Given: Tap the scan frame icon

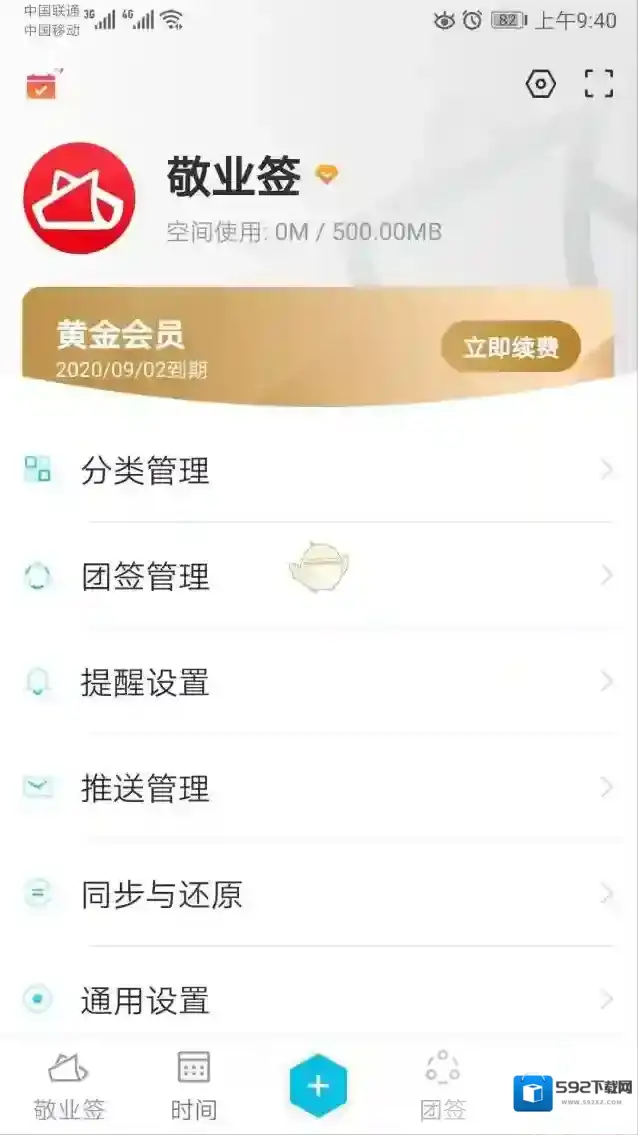Looking at the screenshot, I should [598, 84].
